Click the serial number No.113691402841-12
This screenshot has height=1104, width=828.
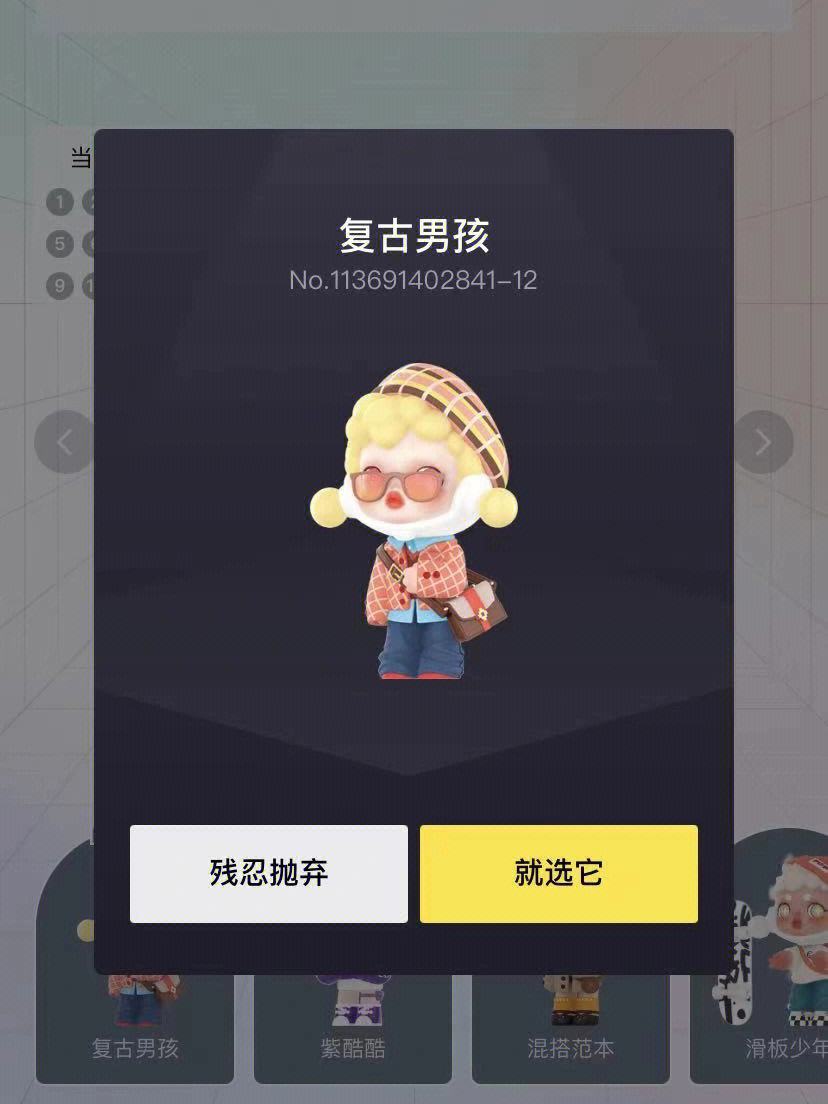[413, 281]
